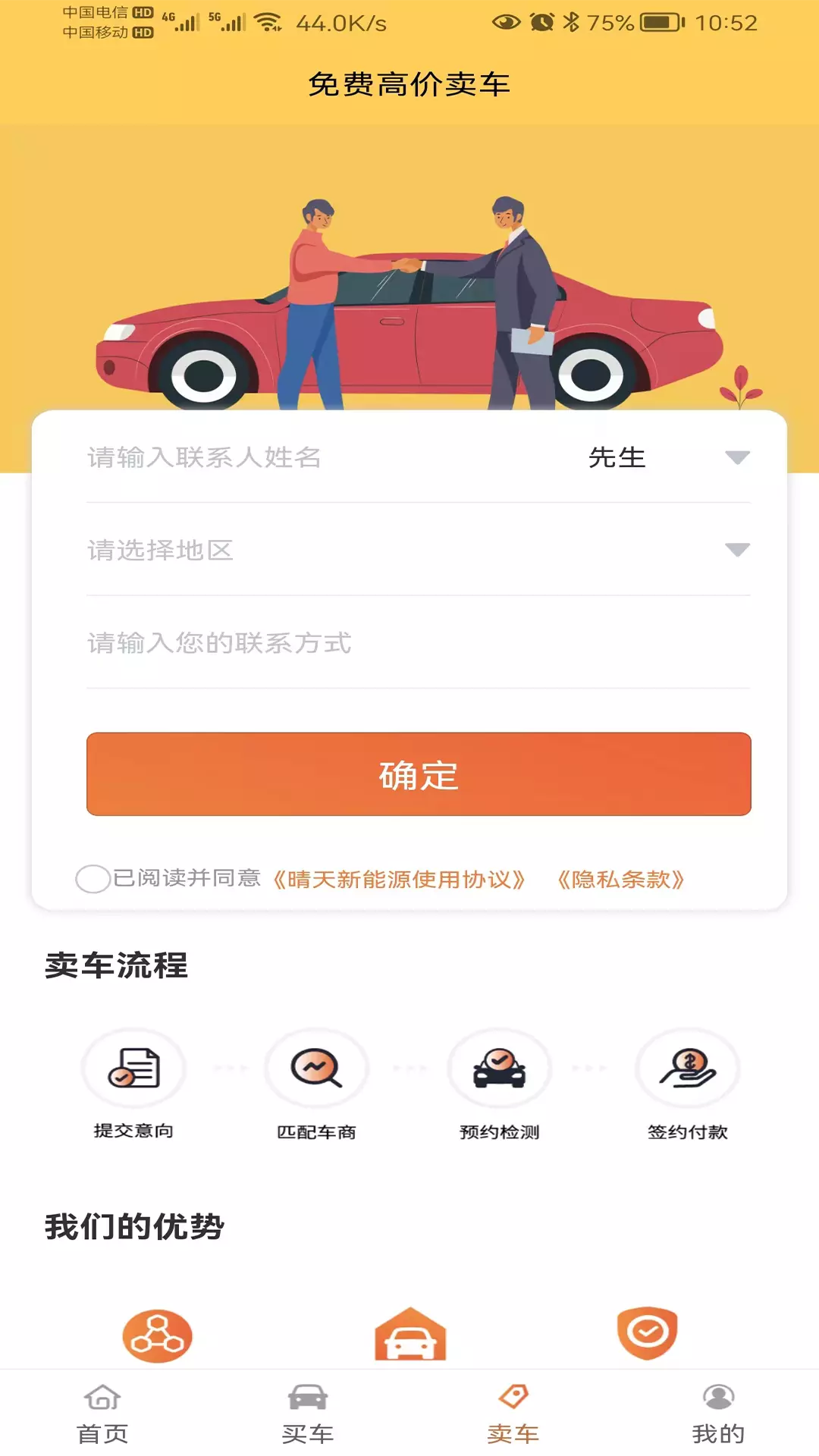Image resolution: width=819 pixels, height=1456 pixels.
Task: Select the 卖车 tab
Action: point(513,1414)
